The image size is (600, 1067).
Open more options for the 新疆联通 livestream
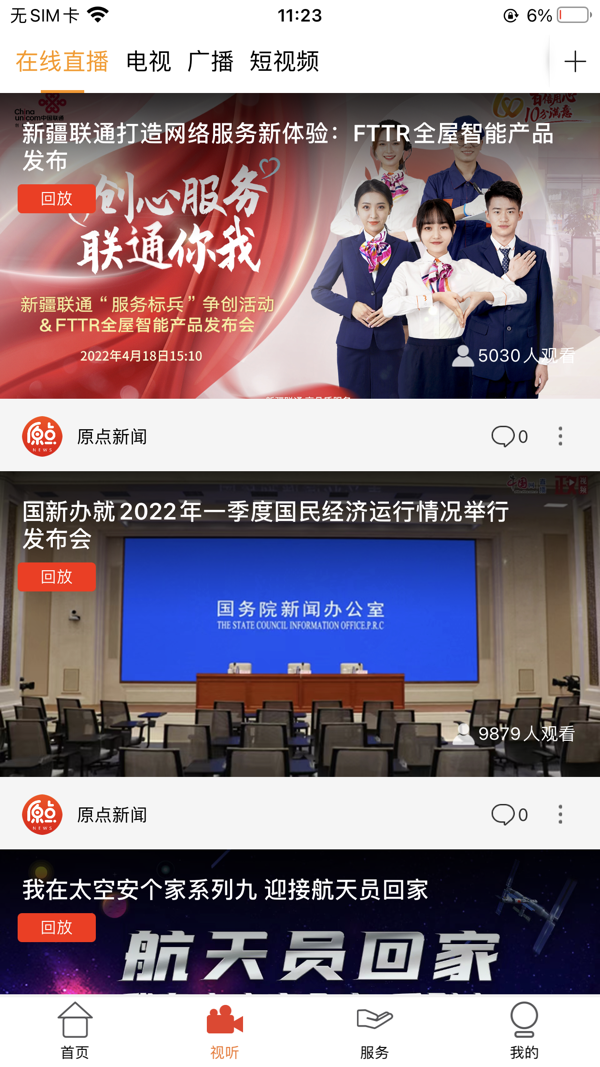[560, 436]
